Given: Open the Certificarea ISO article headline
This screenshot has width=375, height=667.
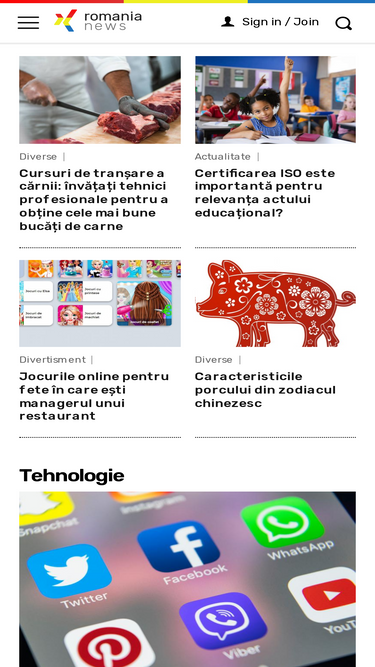Looking at the screenshot, I should click(265, 193).
